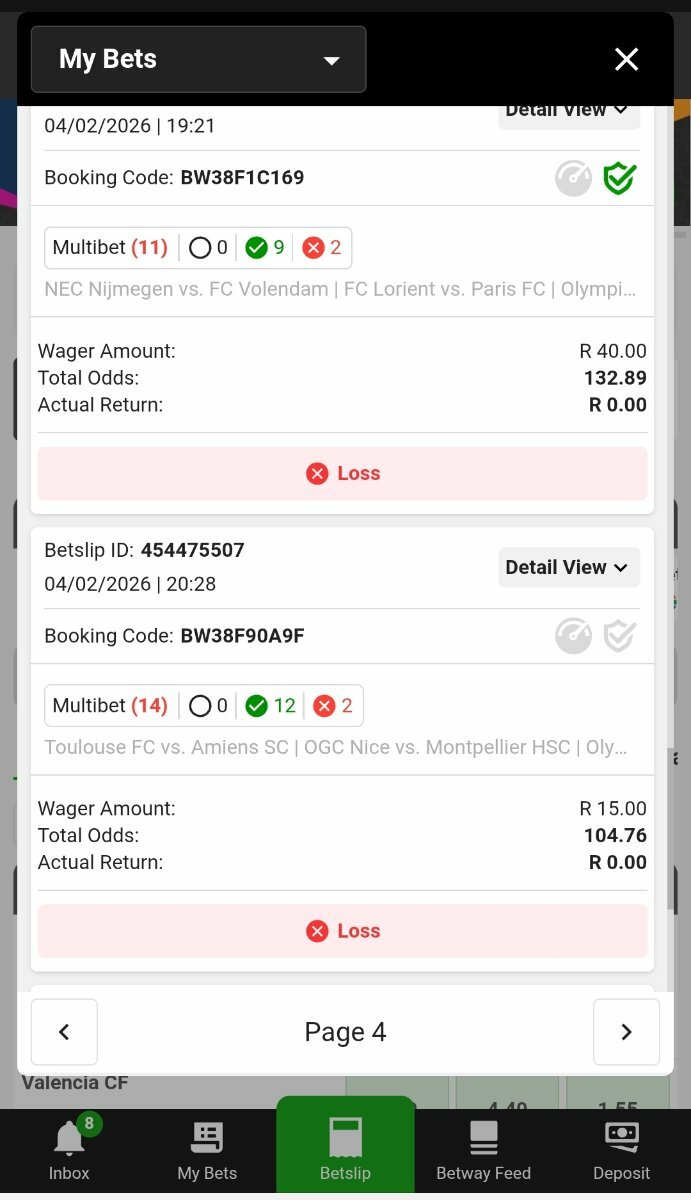This screenshot has height=1200, width=691.
Task: Tap gauge icon beside booking code BW38F1C169
Action: [x=573, y=179]
